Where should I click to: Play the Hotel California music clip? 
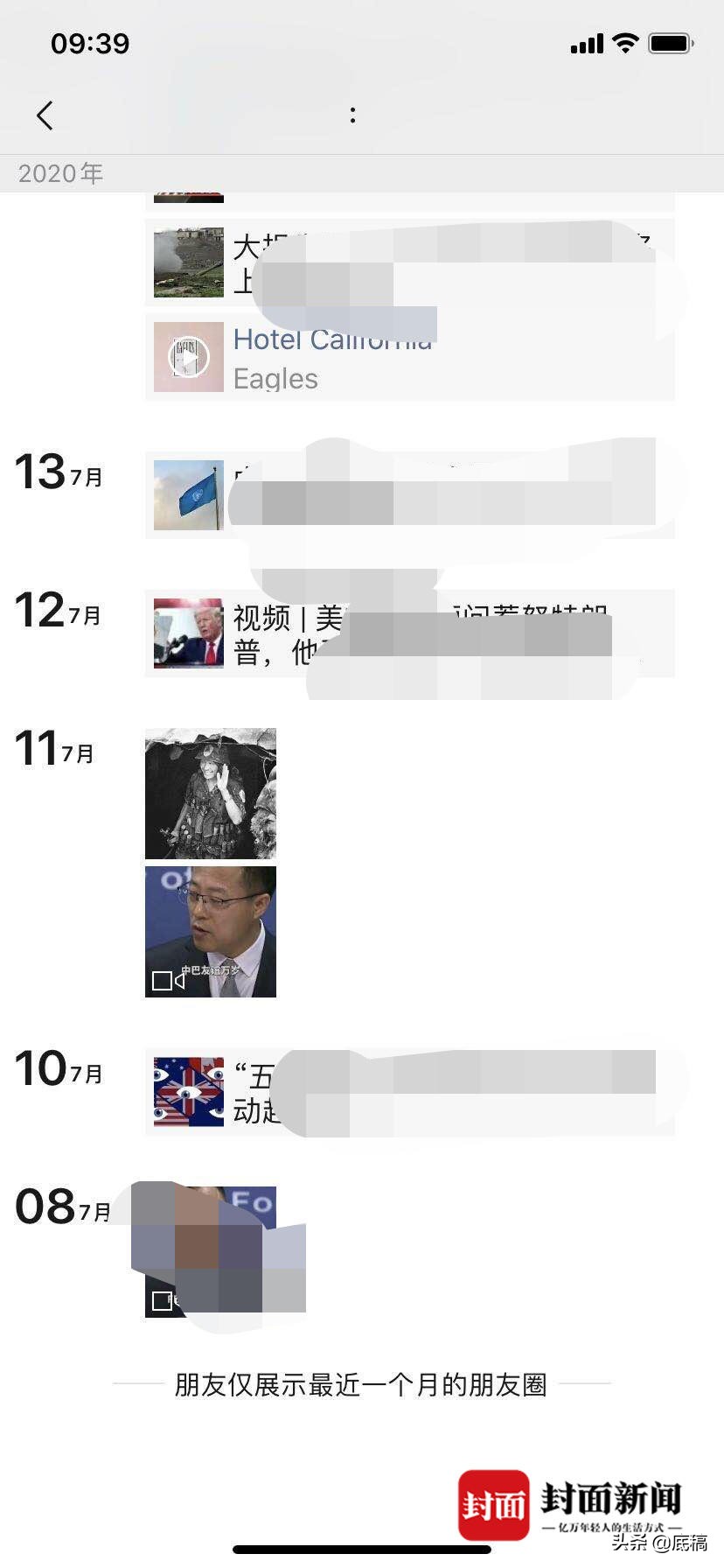[189, 357]
